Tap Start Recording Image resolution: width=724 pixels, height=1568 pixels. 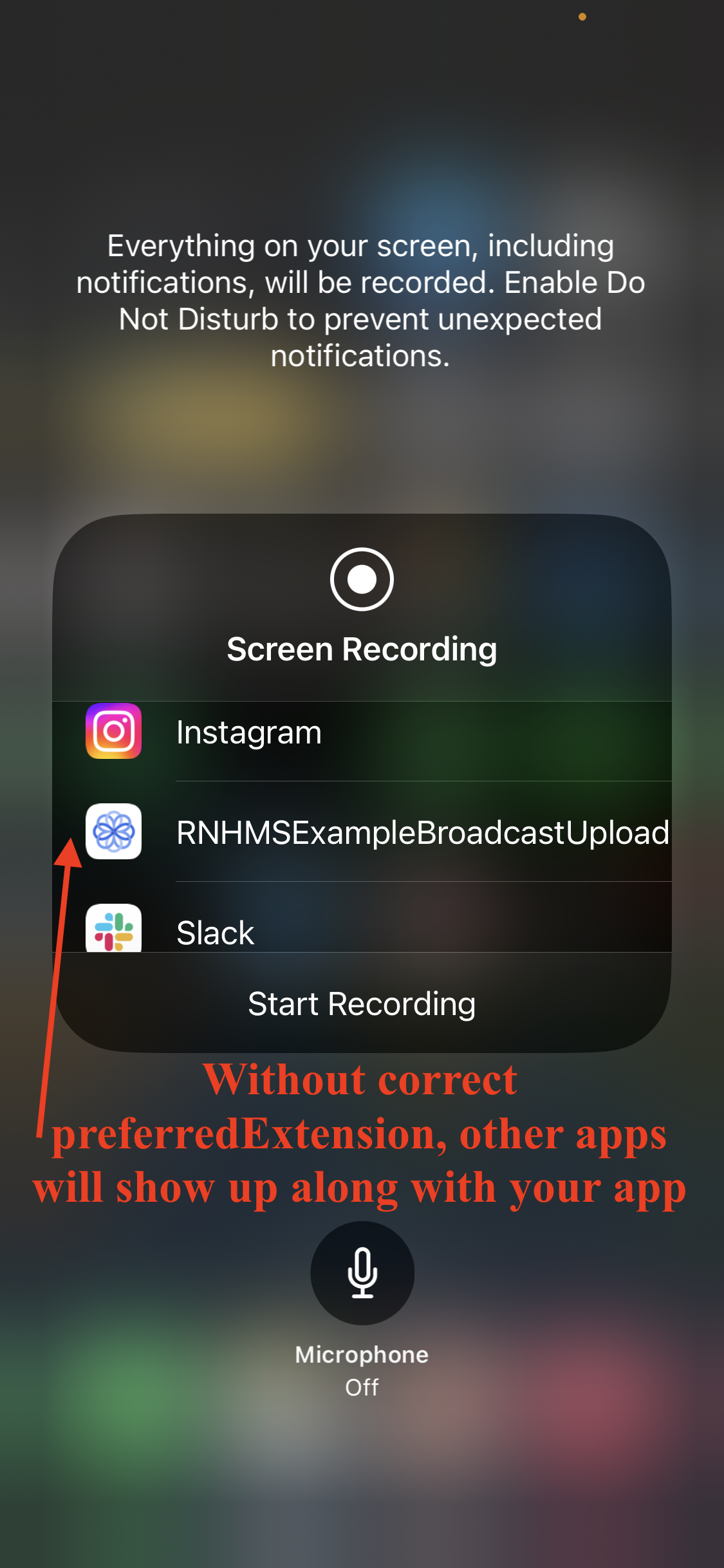pyautogui.click(x=362, y=1004)
